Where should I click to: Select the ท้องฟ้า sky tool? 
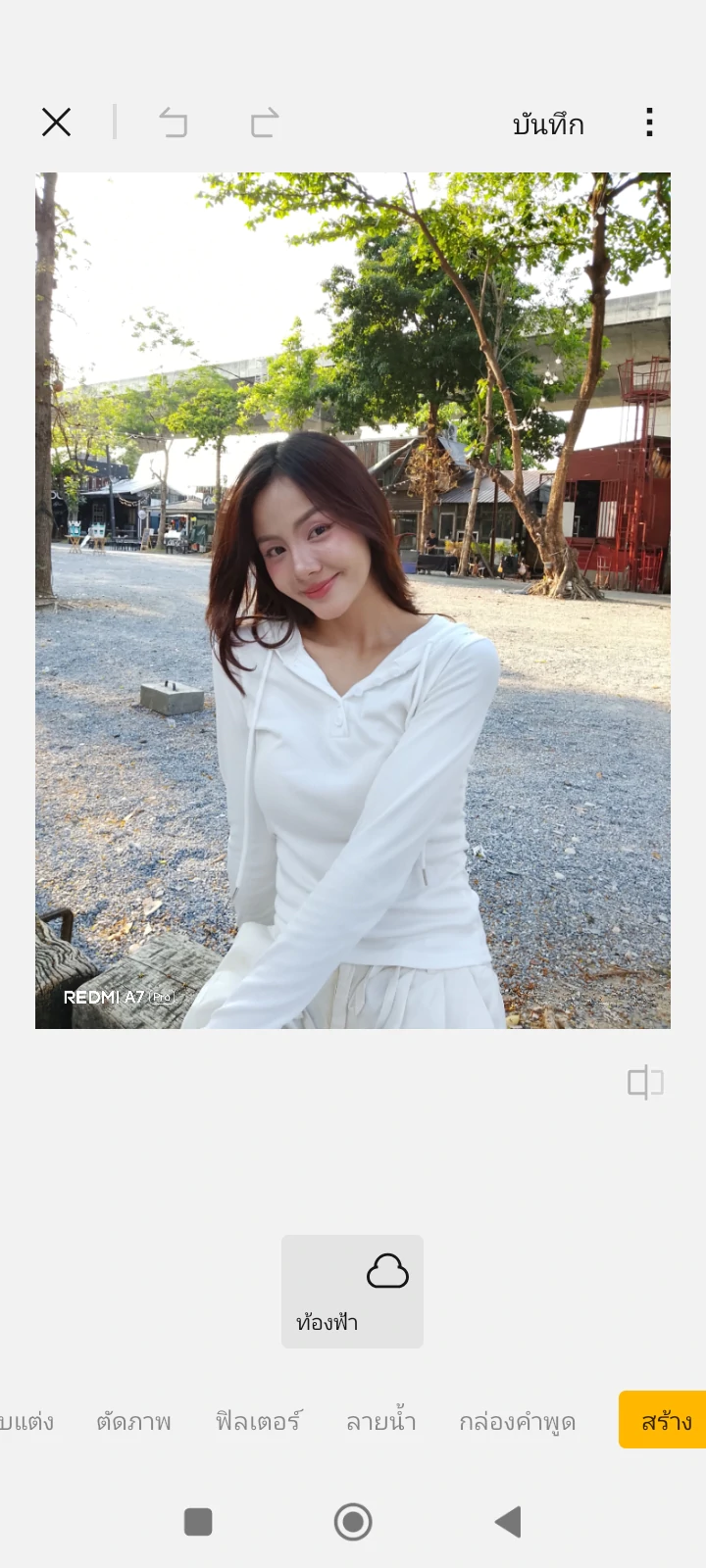pyautogui.click(x=352, y=1291)
